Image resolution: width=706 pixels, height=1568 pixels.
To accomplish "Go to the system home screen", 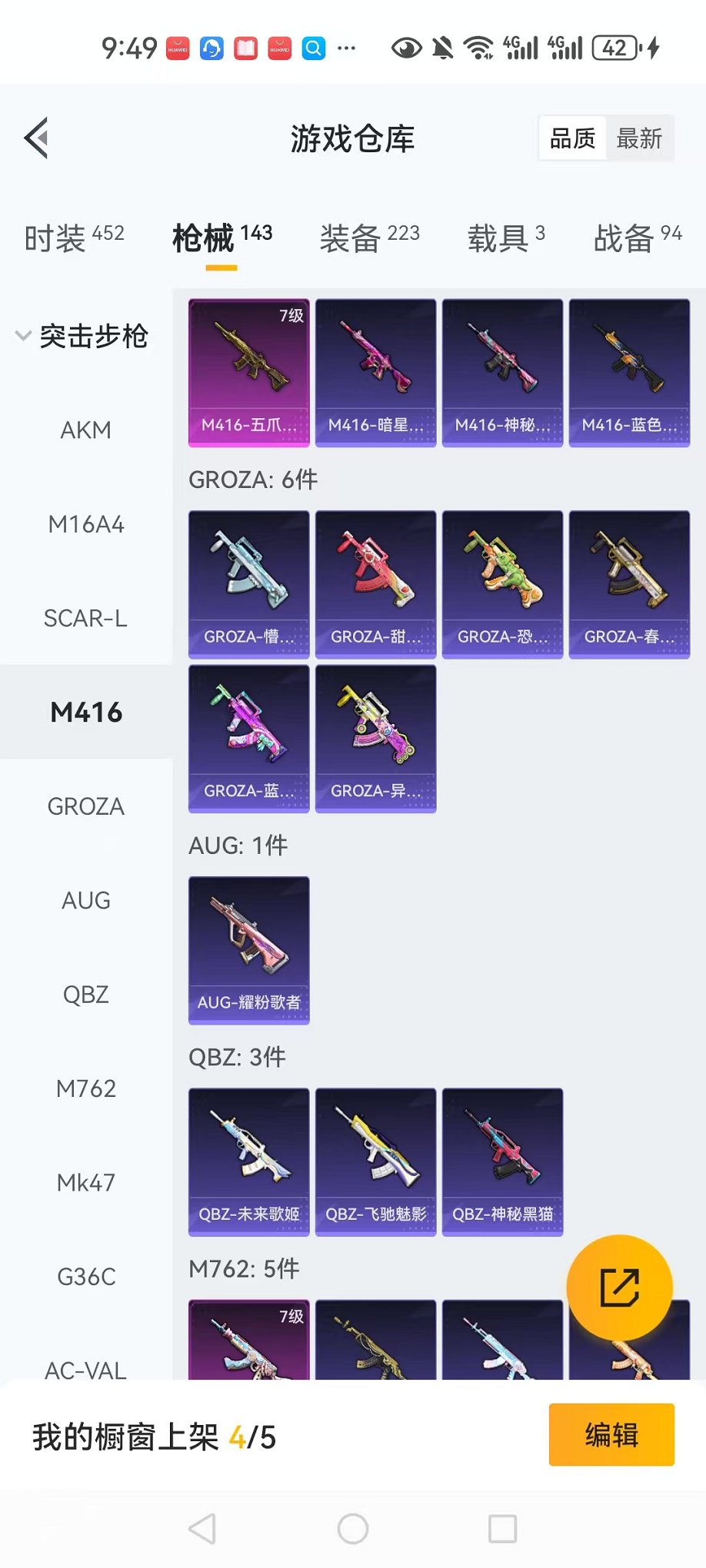I will (x=353, y=1529).
